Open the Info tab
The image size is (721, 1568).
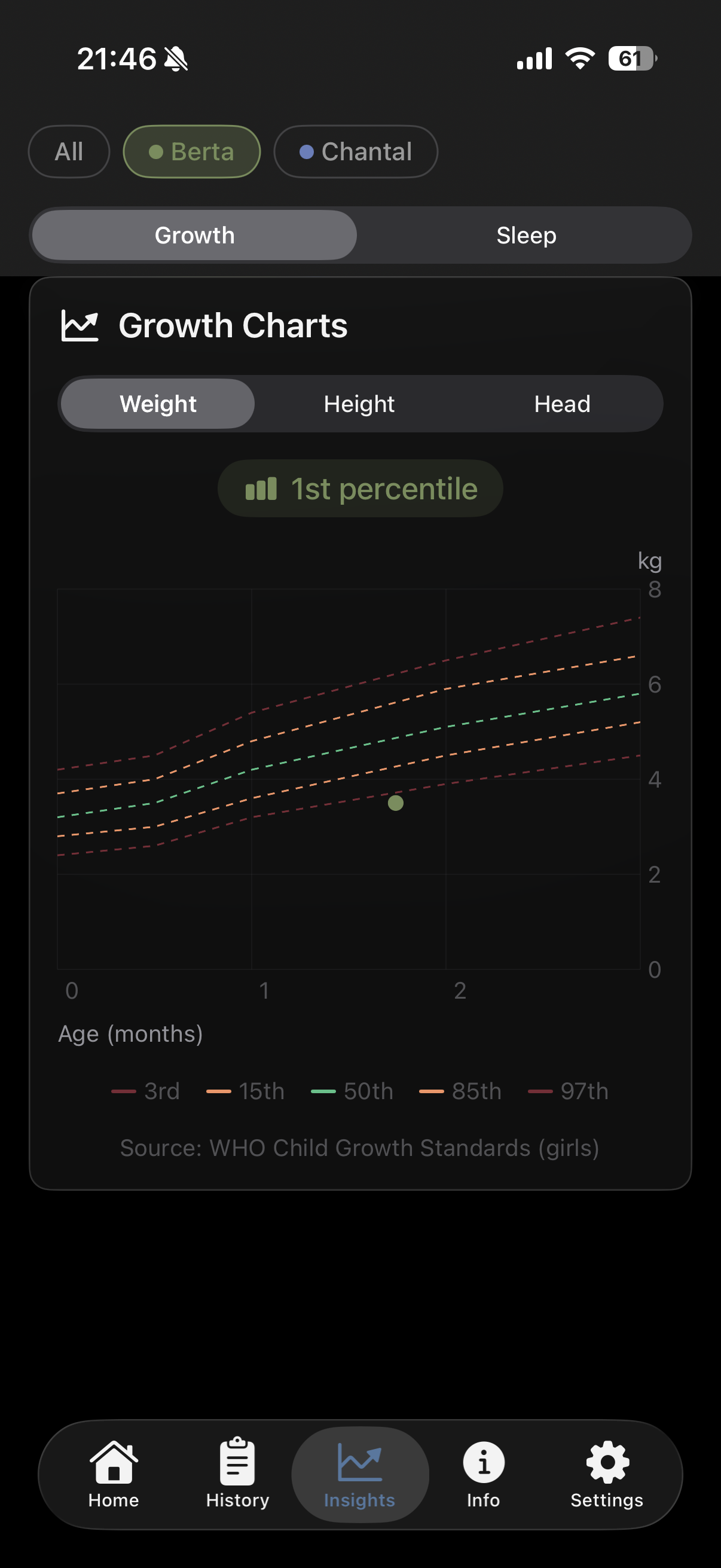pos(483,1474)
